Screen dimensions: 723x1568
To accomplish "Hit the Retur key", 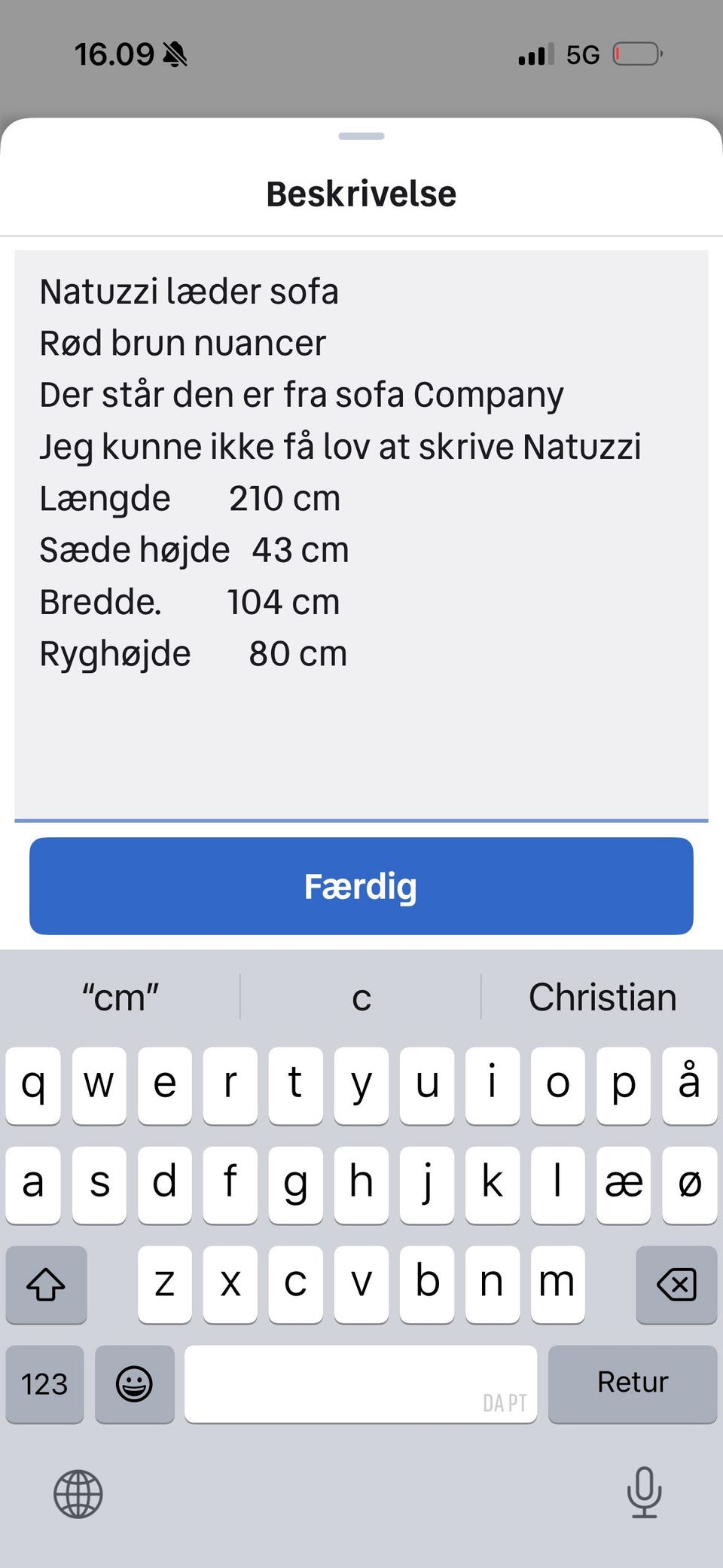I will tap(633, 1384).
